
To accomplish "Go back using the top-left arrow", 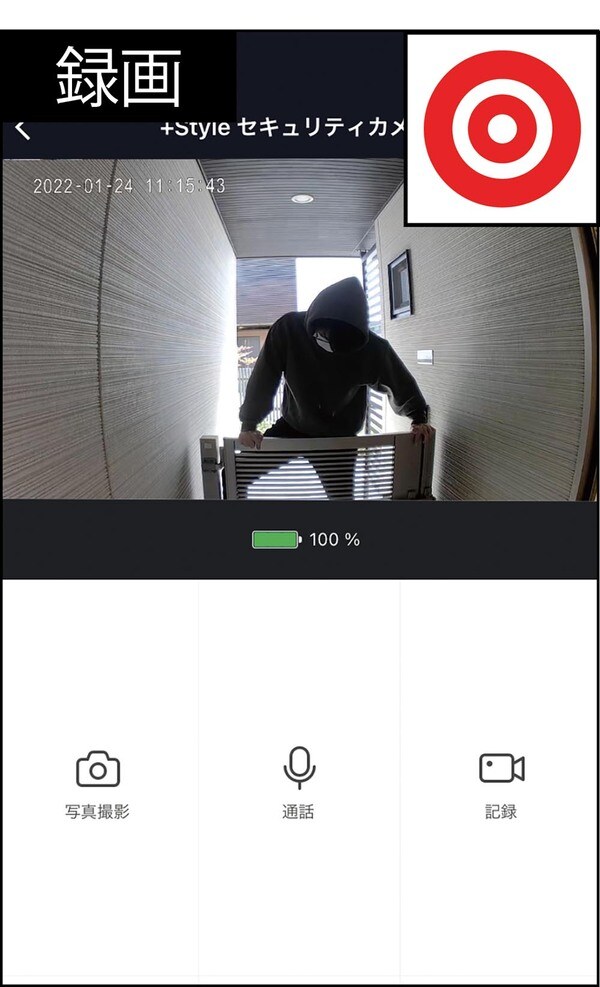I will coord(22,130).
